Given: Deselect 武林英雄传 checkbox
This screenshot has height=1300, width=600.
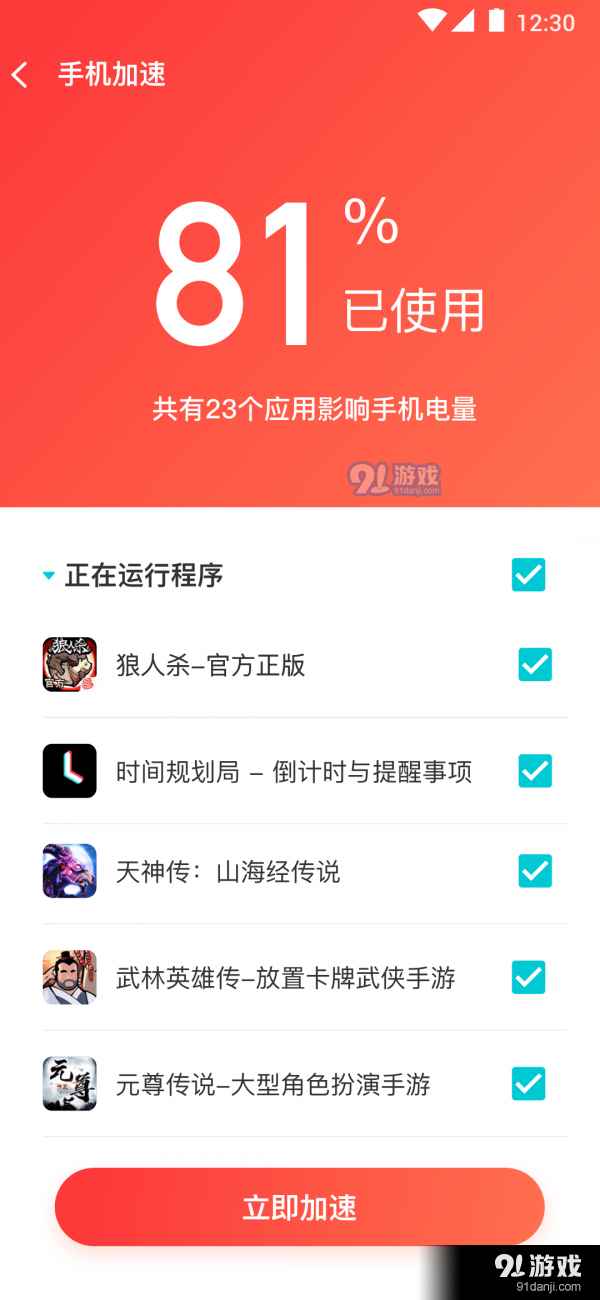Looking at the screenshot, I should pyautogui.click(x=528, y=977).
